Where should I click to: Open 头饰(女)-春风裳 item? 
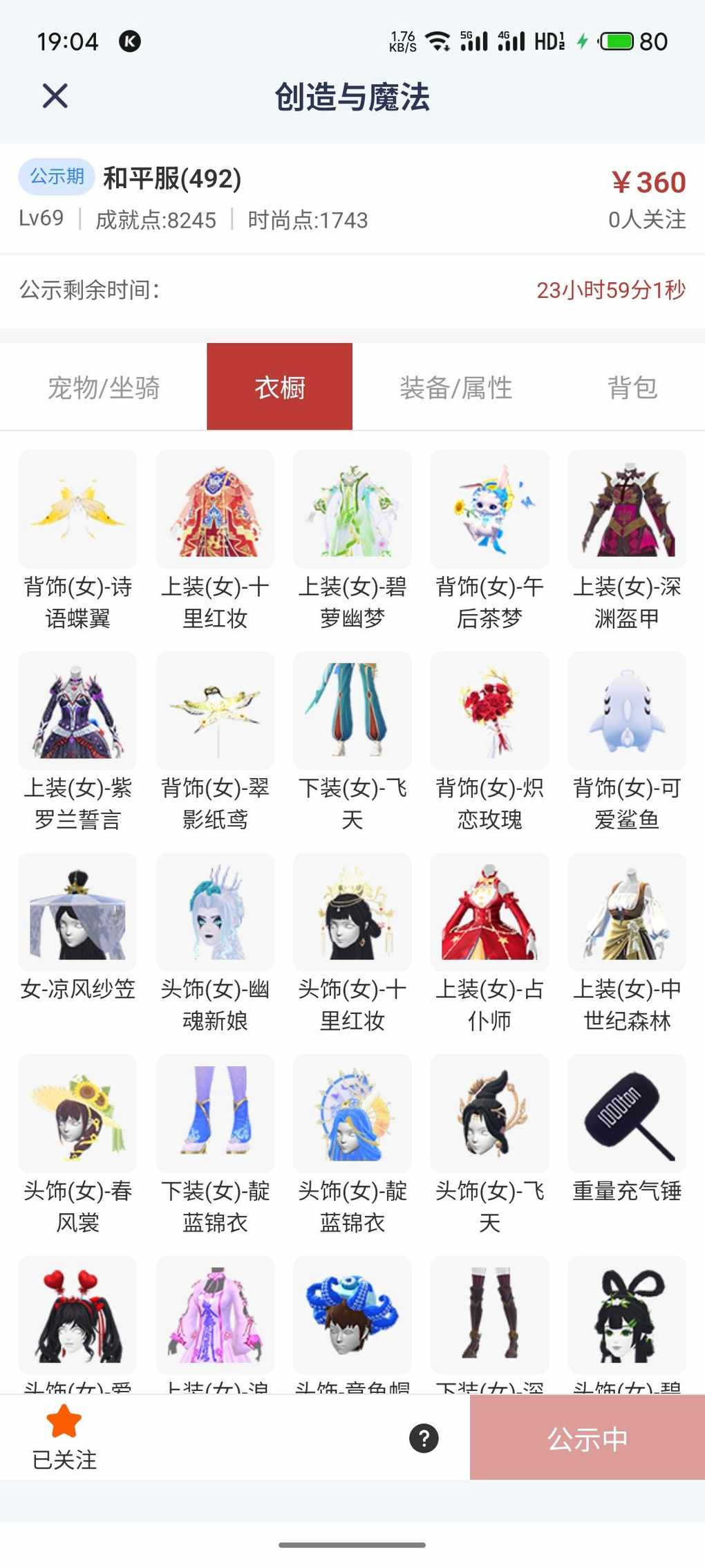[77, 1114]
